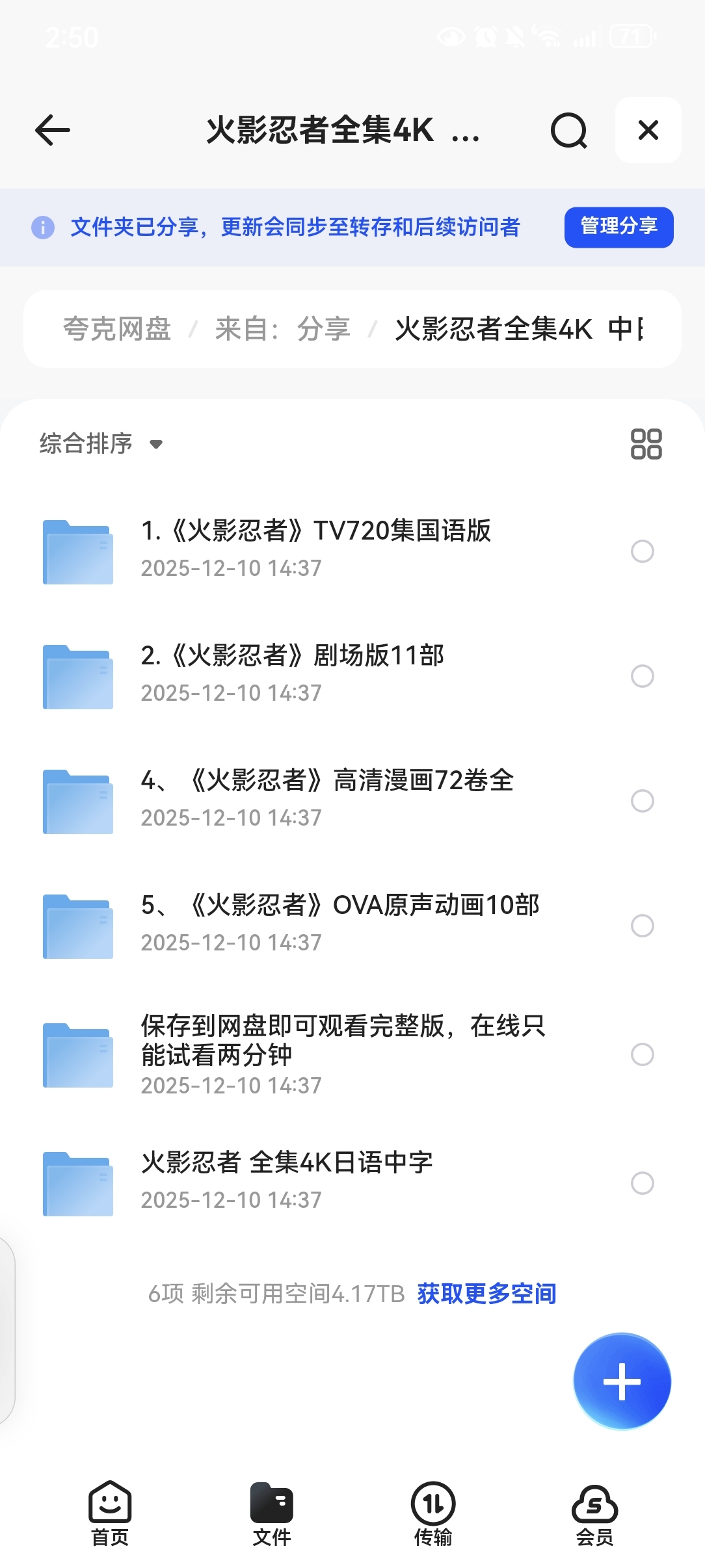
Task: Tap the 获取更多空间 link
Action: [x=486, y=1294]
